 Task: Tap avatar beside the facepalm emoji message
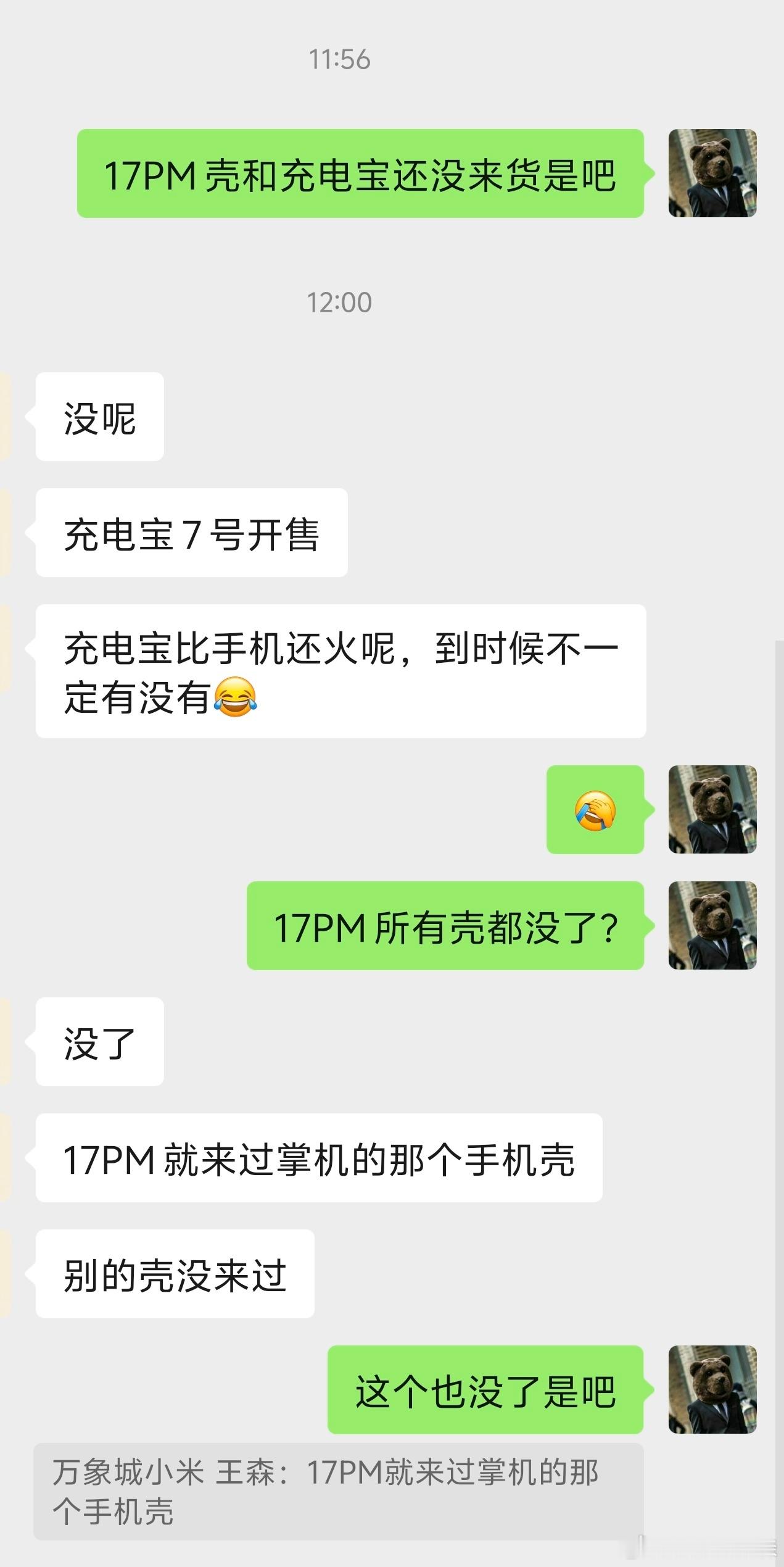(x=712, y=809)
